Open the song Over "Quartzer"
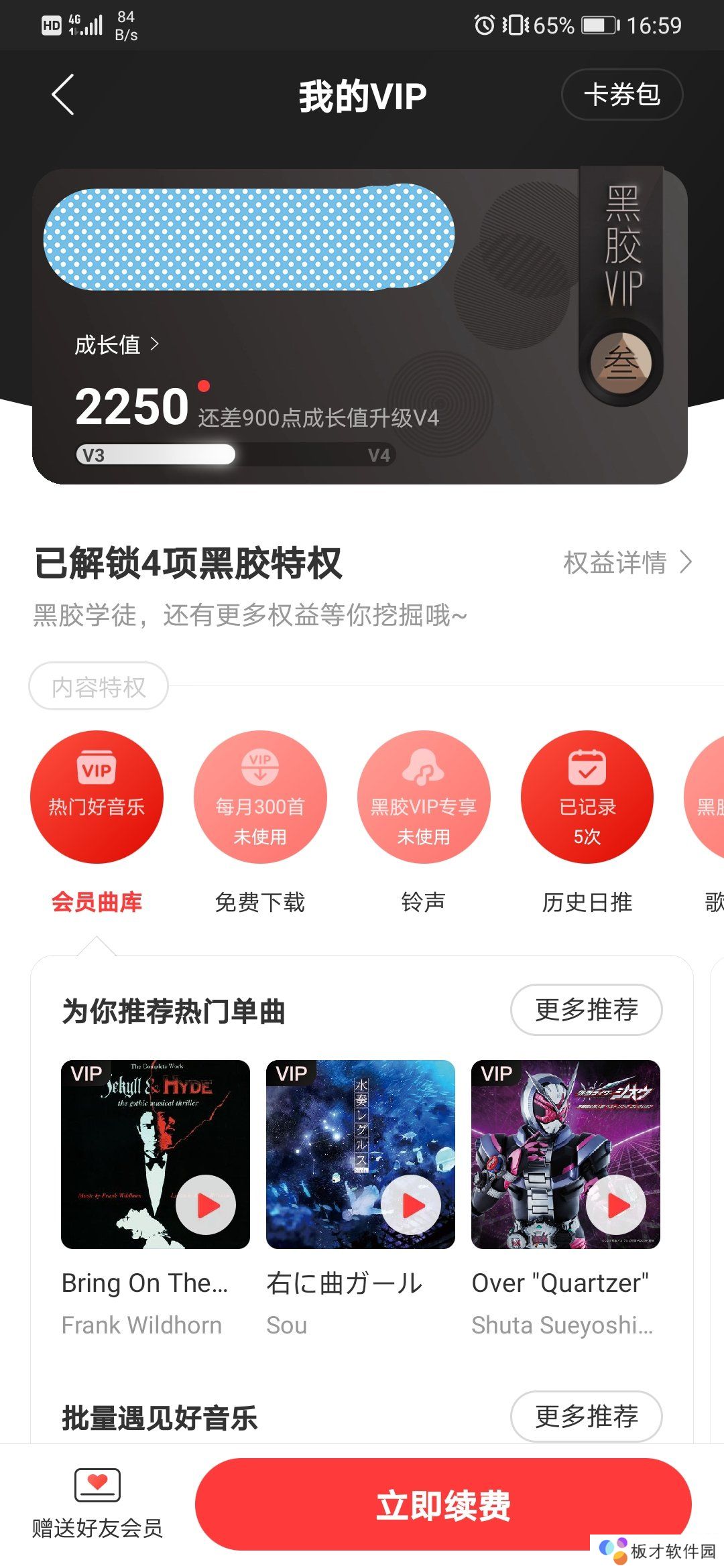724x1568 pixels. coord(565,1155)
